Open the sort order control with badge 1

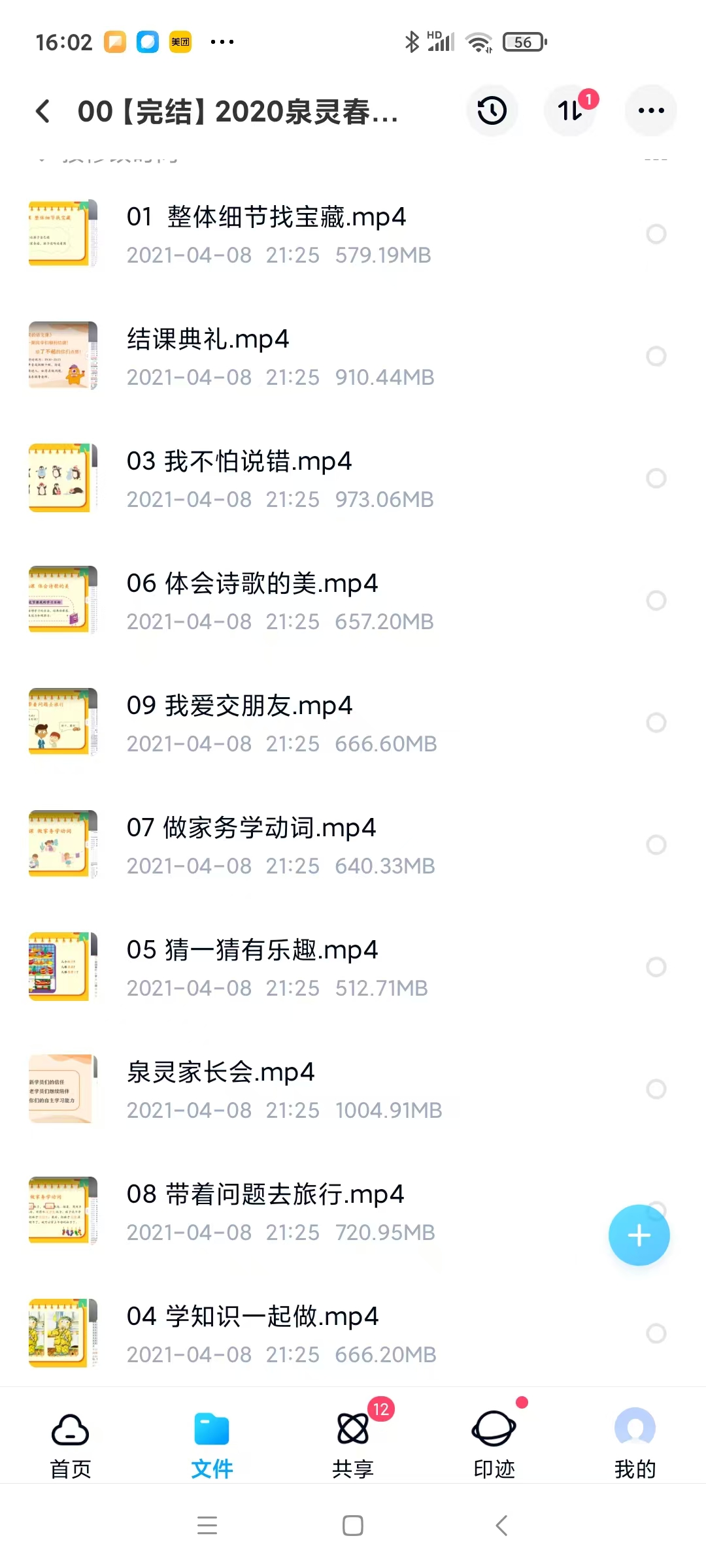click(569, 111)
